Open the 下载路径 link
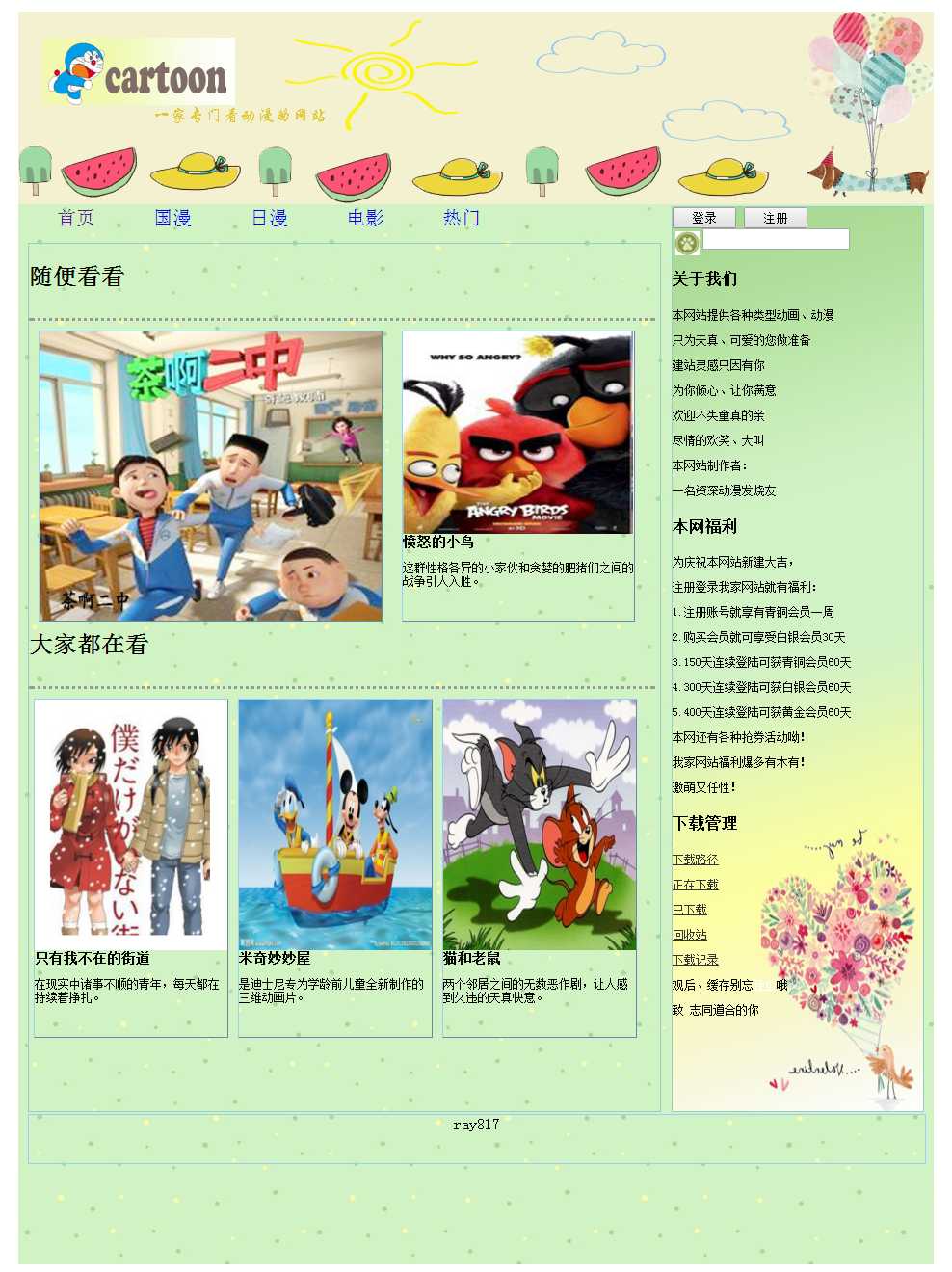Screen dimensions: 952x1272 (695, 860)
